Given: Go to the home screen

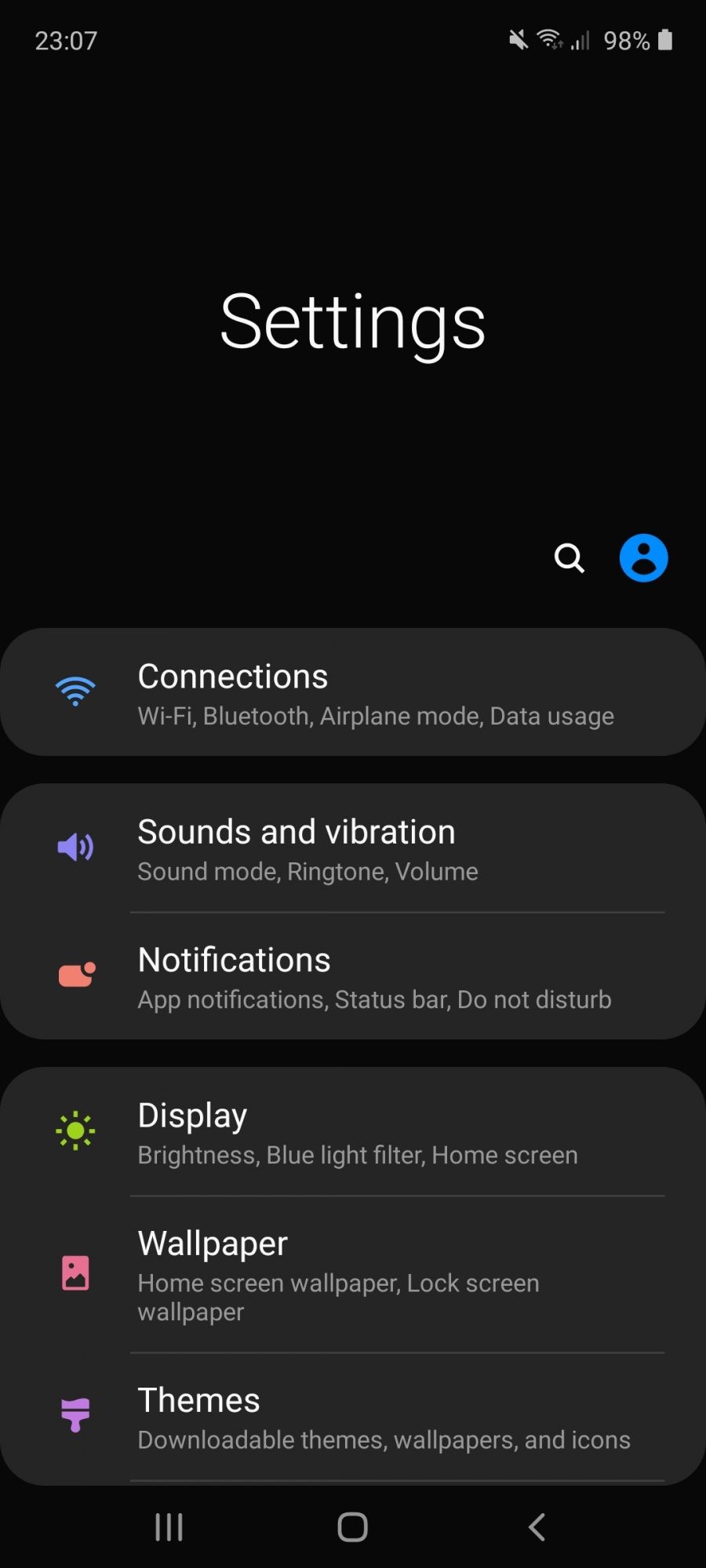Looking at the screenshot, I should click(352, 1527).
